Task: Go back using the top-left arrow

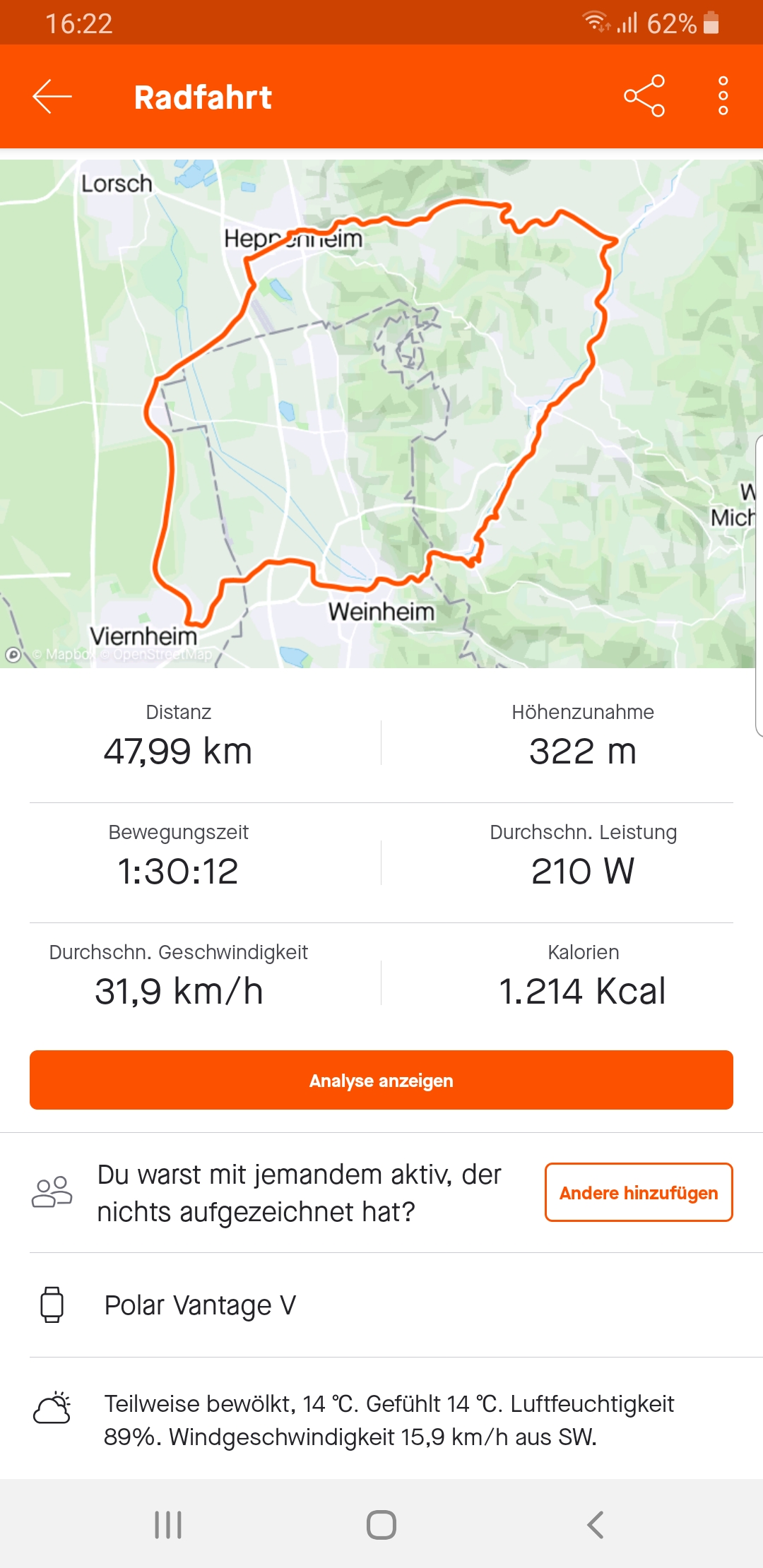Action: coord(52,96)
